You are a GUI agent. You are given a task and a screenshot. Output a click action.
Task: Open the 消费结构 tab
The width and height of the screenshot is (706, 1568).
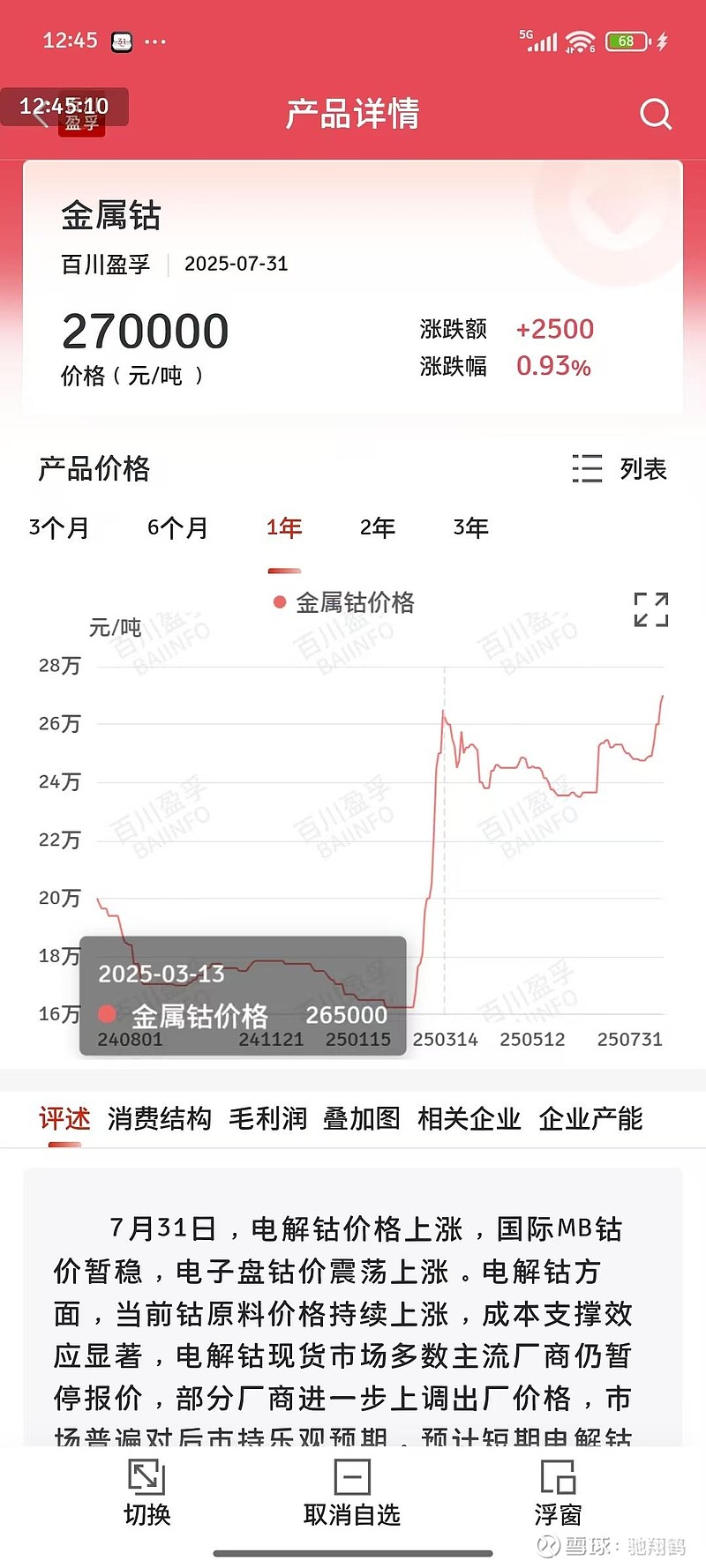[160, 1118]
